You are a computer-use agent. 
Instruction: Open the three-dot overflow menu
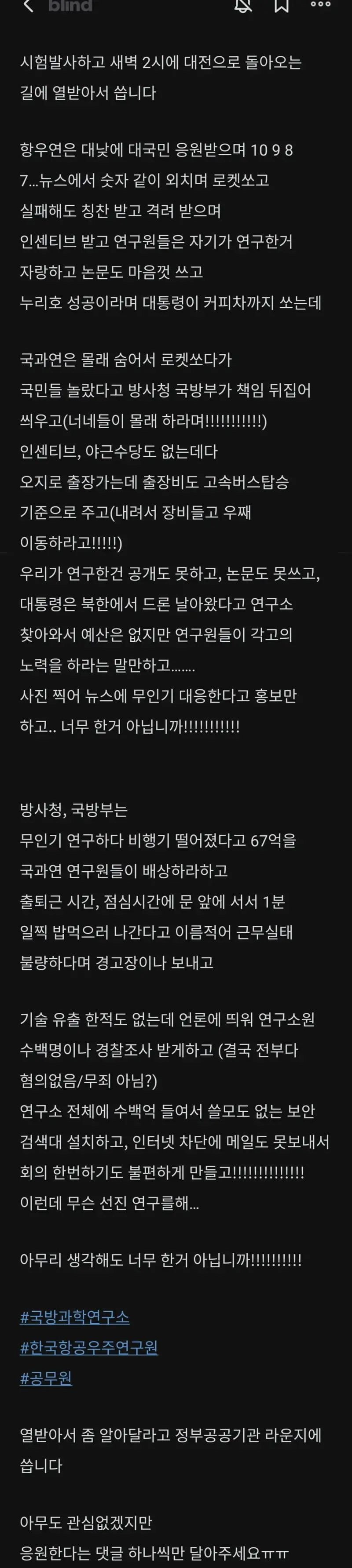click(321, 4)
